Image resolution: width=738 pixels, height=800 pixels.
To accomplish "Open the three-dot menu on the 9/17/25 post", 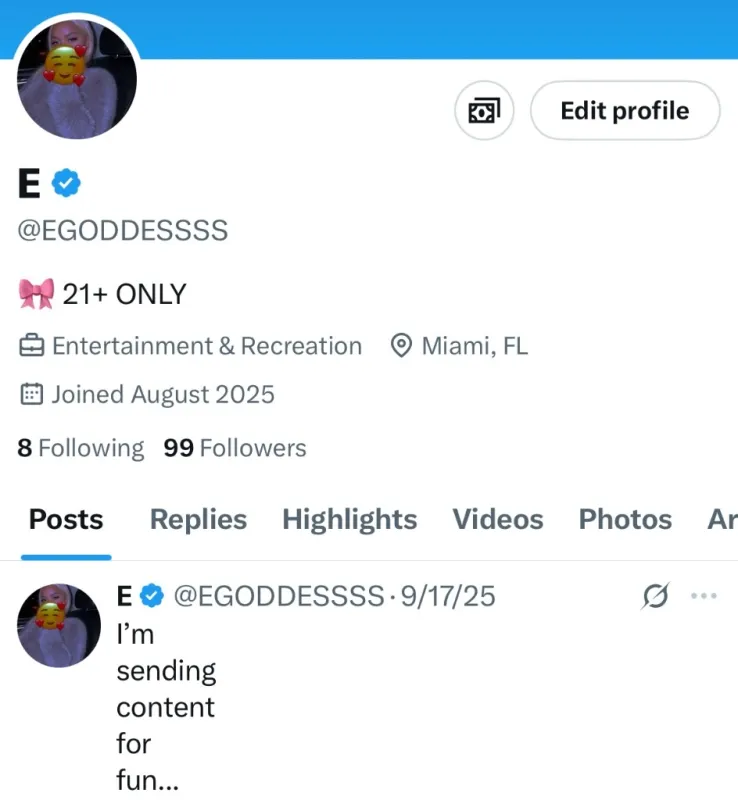I will coord(704,596).
